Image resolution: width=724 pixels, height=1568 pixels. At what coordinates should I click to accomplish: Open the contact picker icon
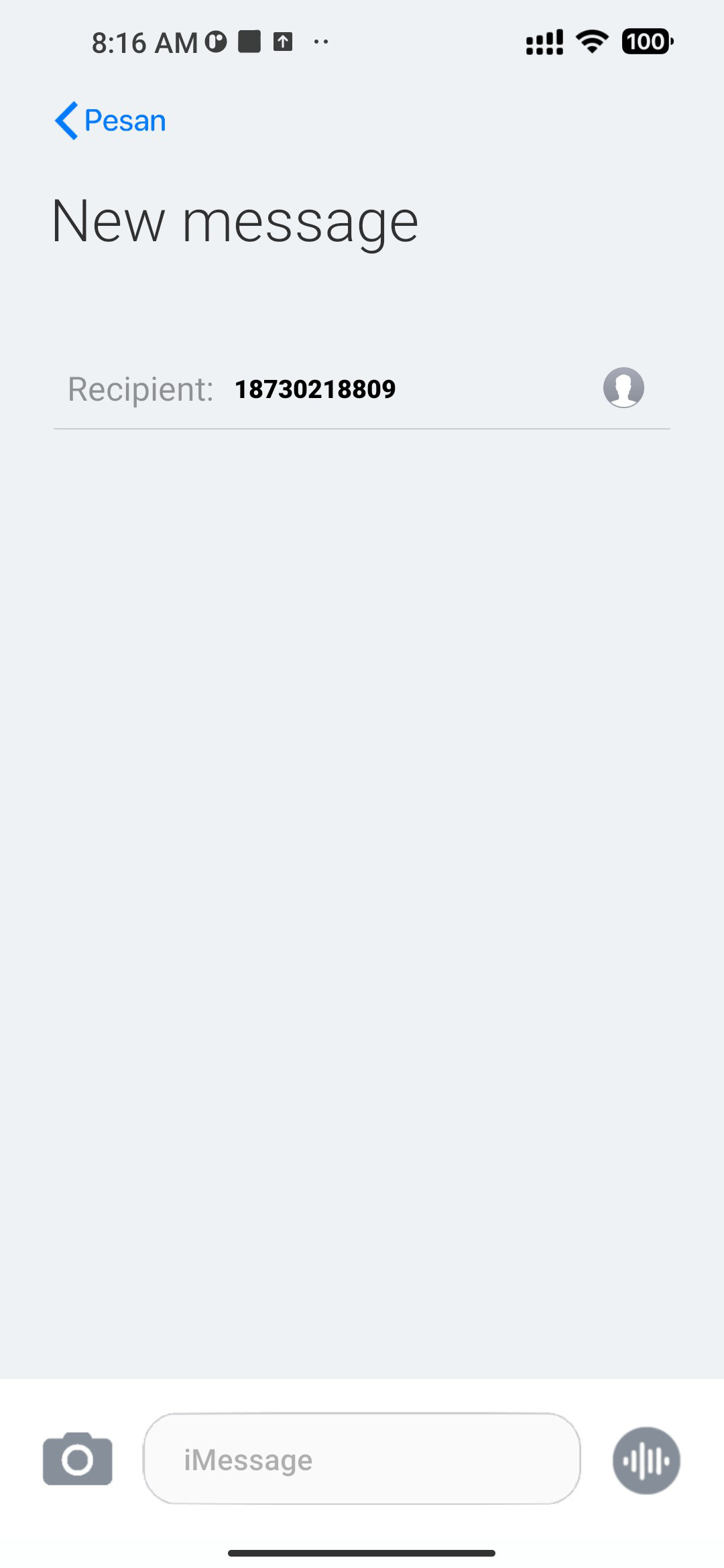click(x=623, y=388)
